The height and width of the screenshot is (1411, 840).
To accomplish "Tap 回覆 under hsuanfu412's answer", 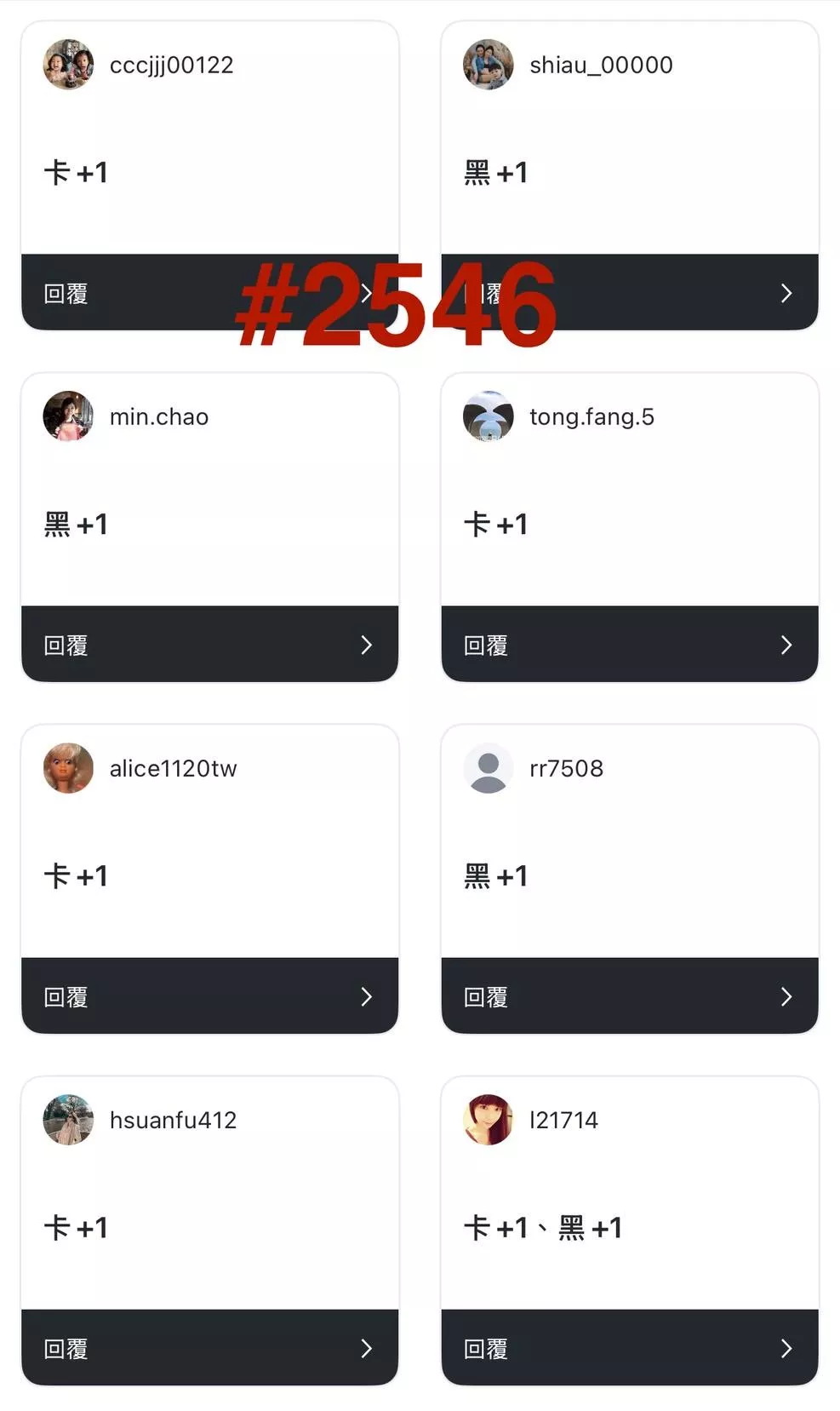I will click(209, 1348).
